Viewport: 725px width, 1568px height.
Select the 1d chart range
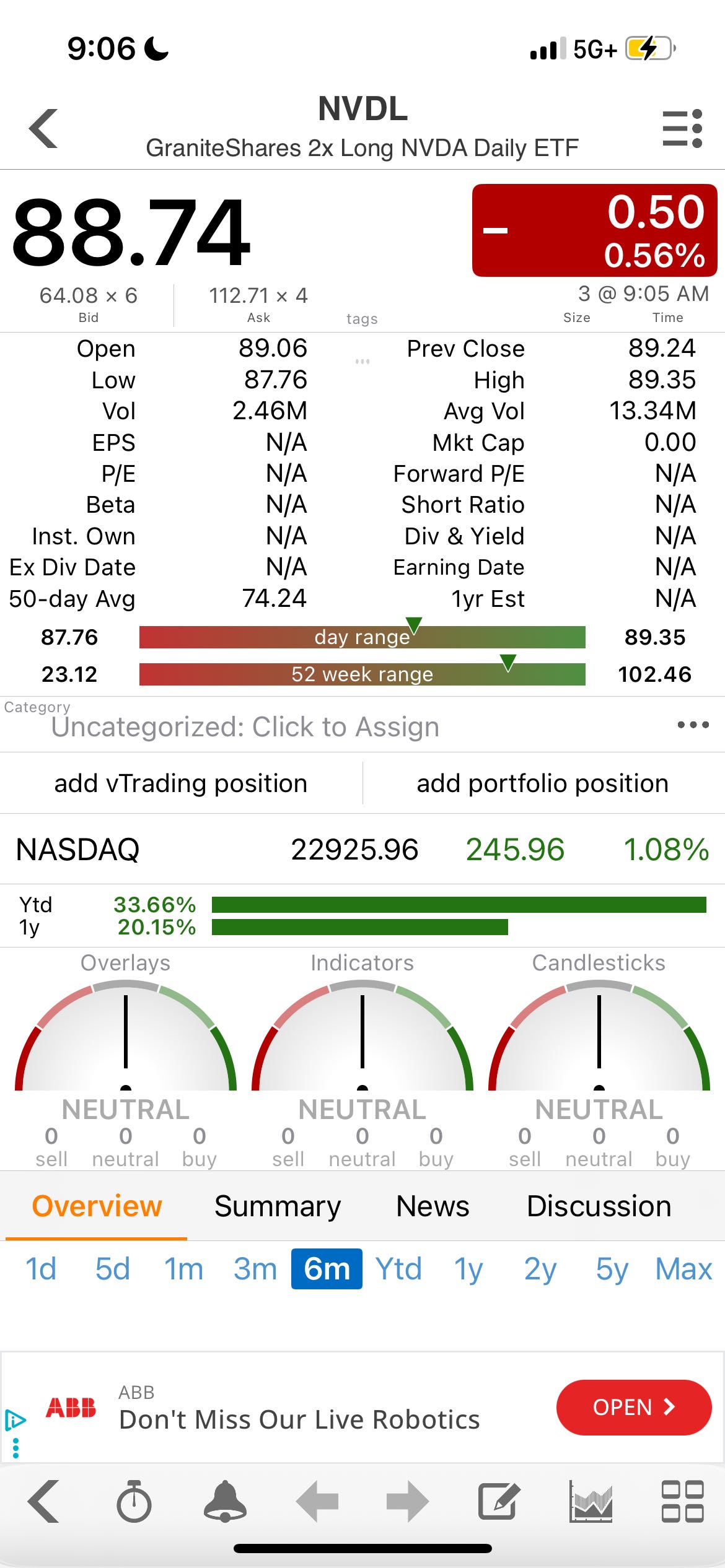tap(41, 1270)
